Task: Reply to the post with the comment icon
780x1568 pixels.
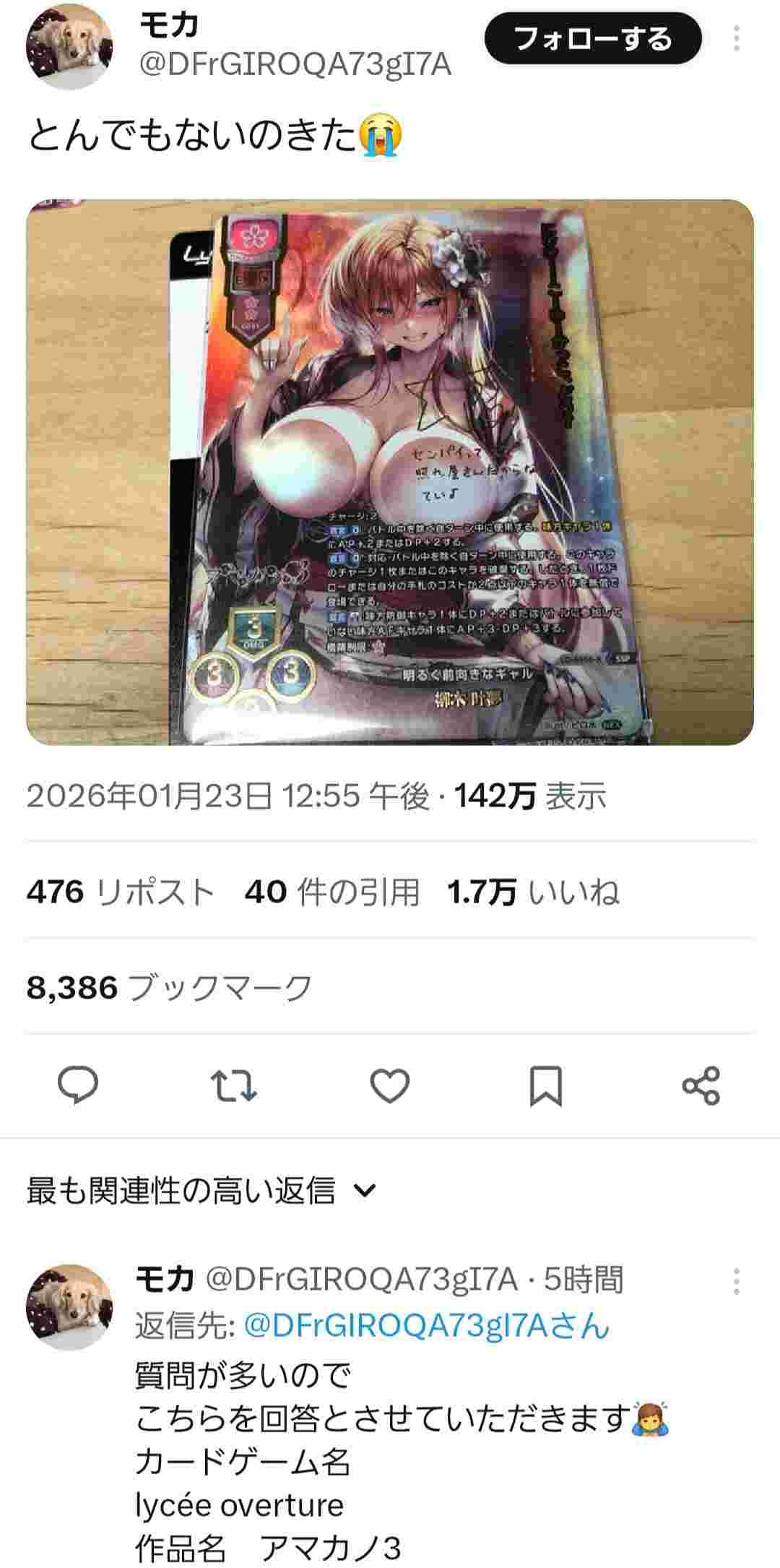Action: [78, 1086]
